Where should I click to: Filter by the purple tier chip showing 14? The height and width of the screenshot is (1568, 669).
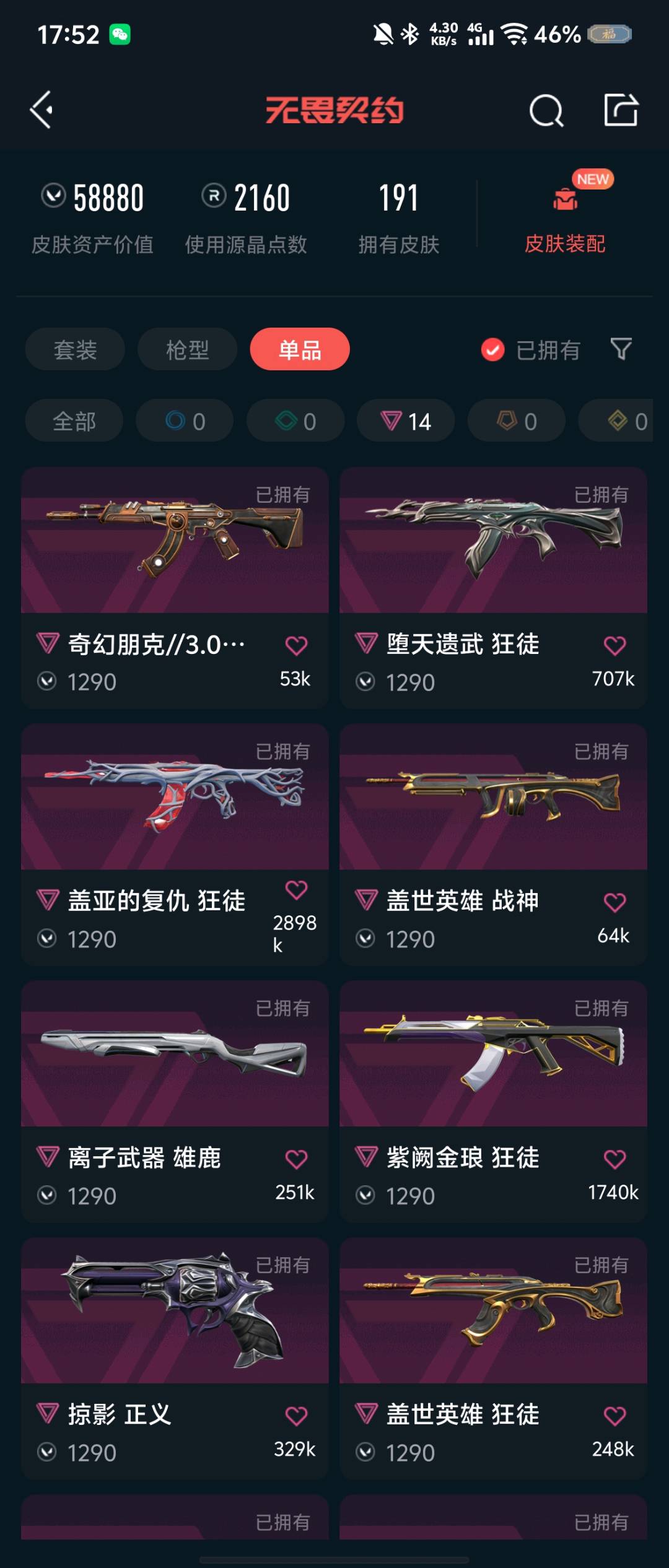[x=406, y=421]
